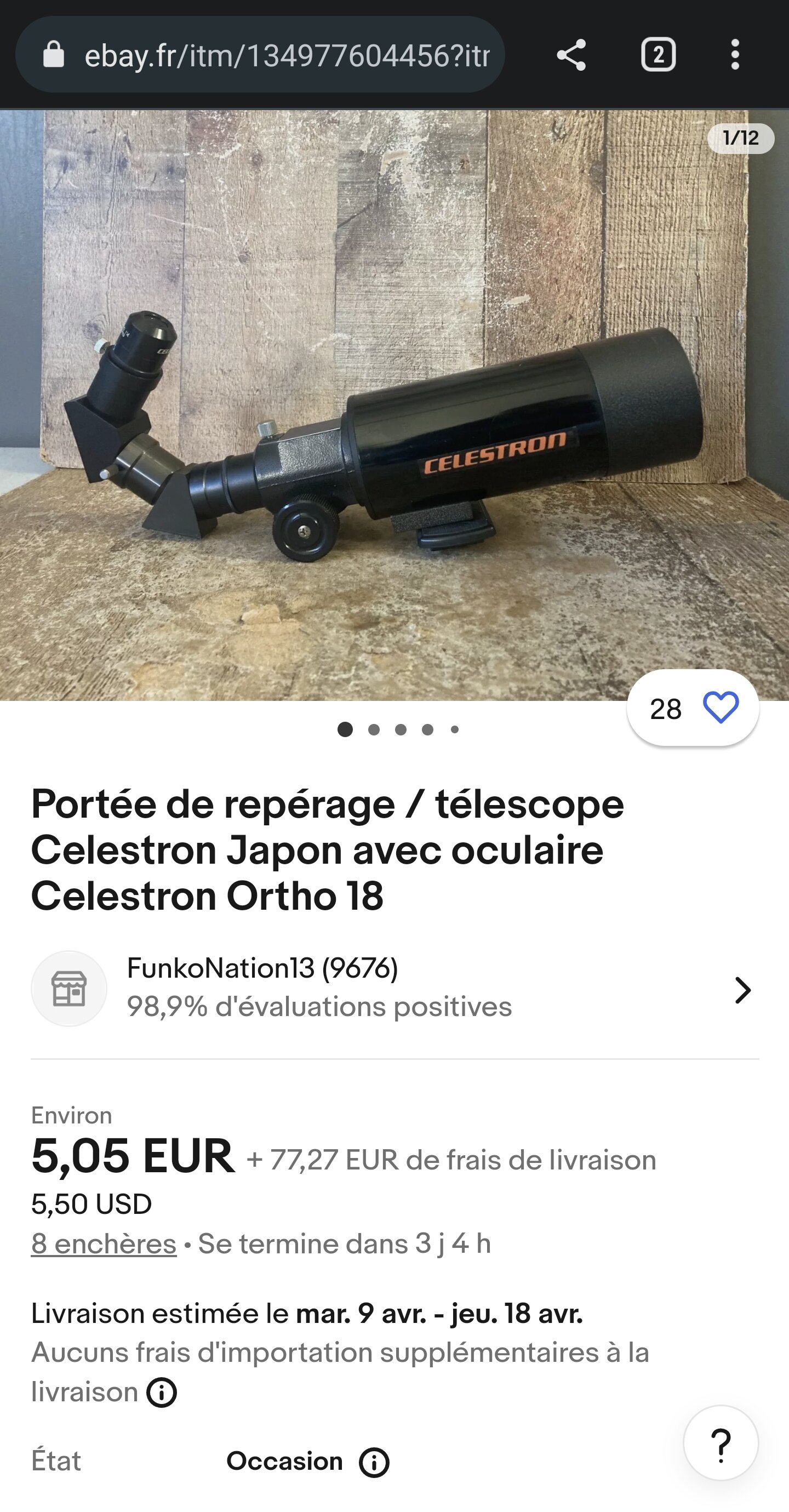Image resolution: width=789 pixels, height=1512 pixels.
Task: Show info about import fees at delivery
Action: pos(162,1393)
